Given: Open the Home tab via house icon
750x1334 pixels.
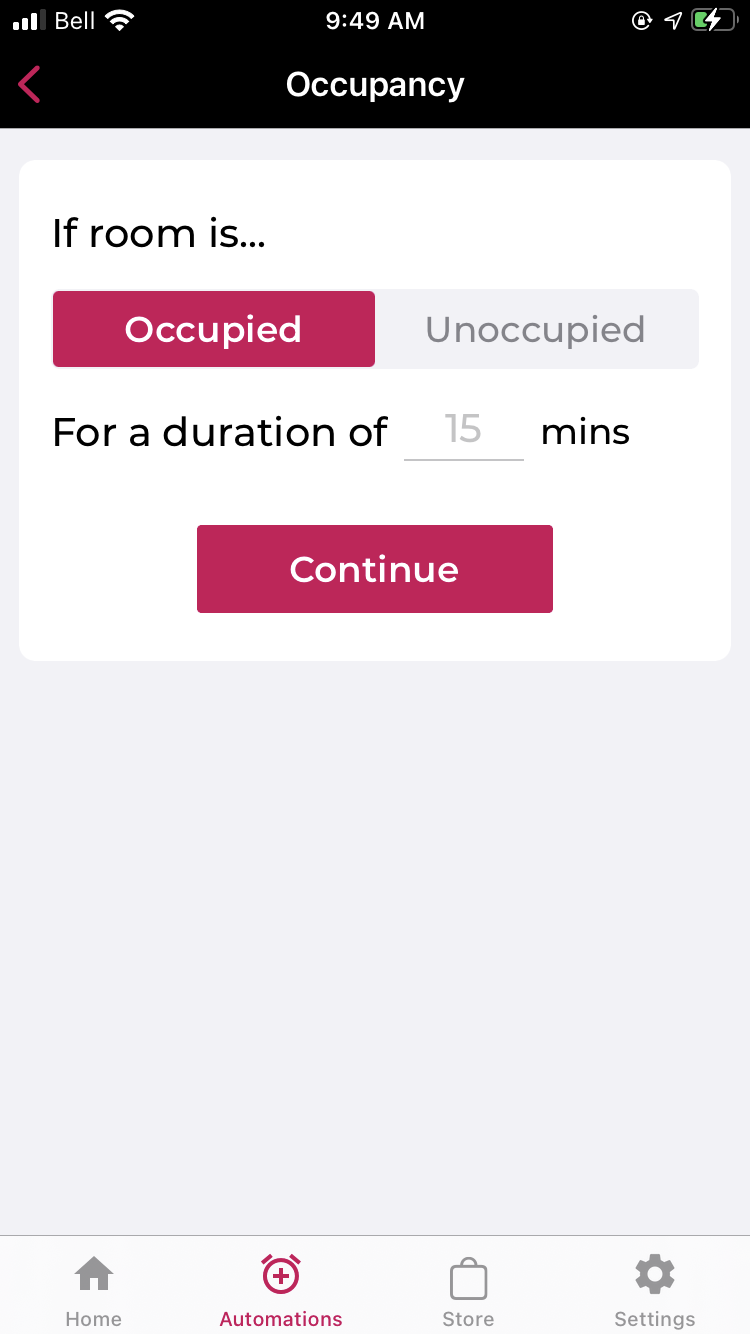Looking at the screenshot, I should [x=93, y=1274].
